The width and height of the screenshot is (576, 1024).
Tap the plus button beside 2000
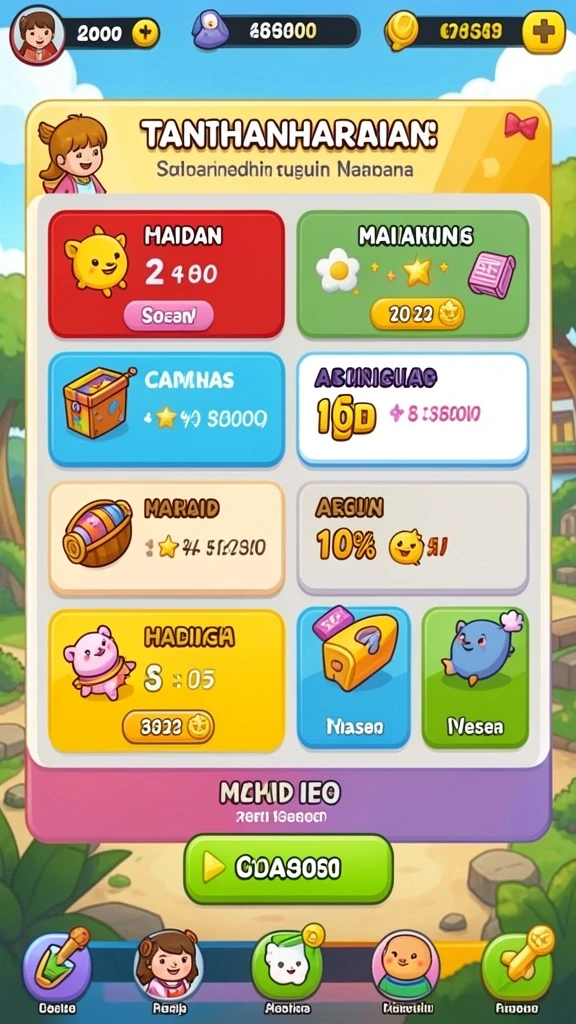point(145,33)
